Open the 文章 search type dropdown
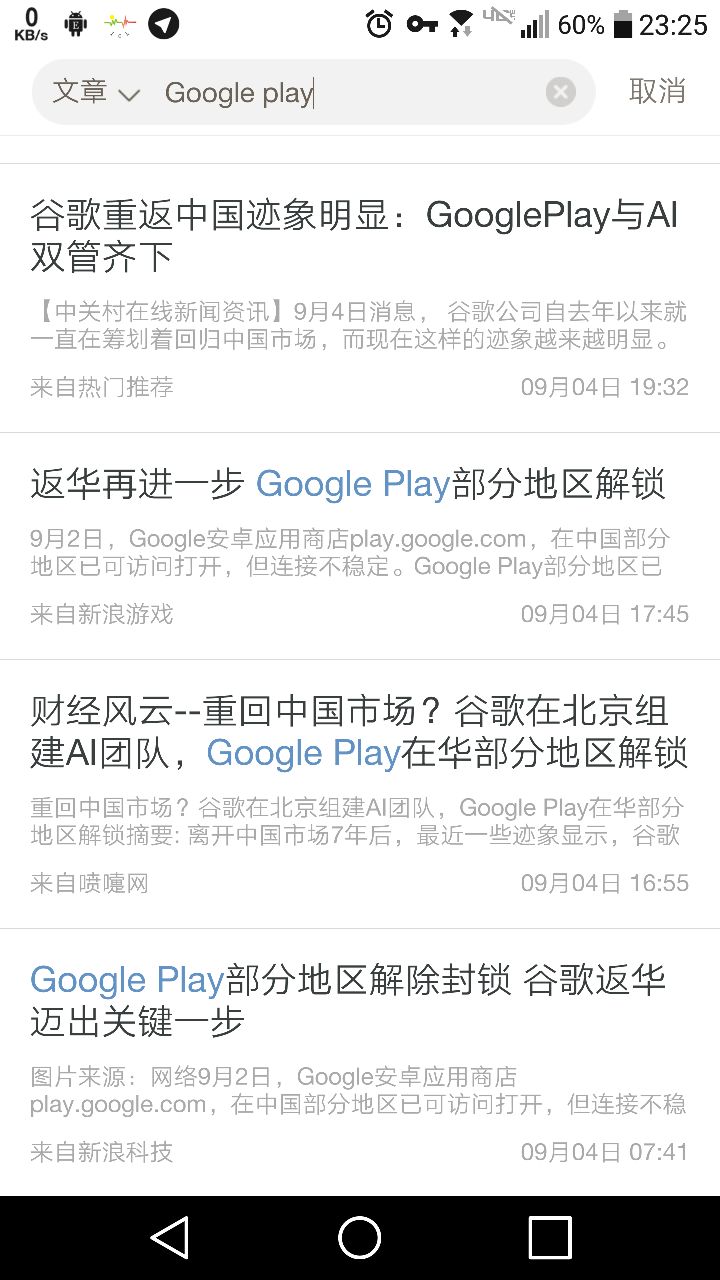Screen dimensions: 720x1280 pyautogui.click(x=95, y=92)
